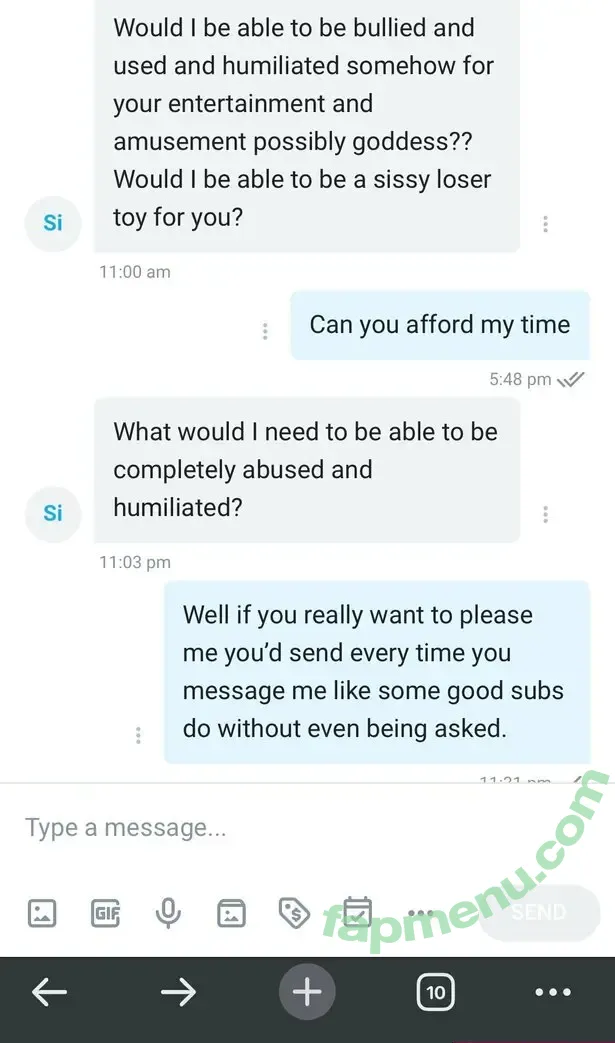Schedule the message with the calendar icon
615x1043 pixels.
point(357,912)
